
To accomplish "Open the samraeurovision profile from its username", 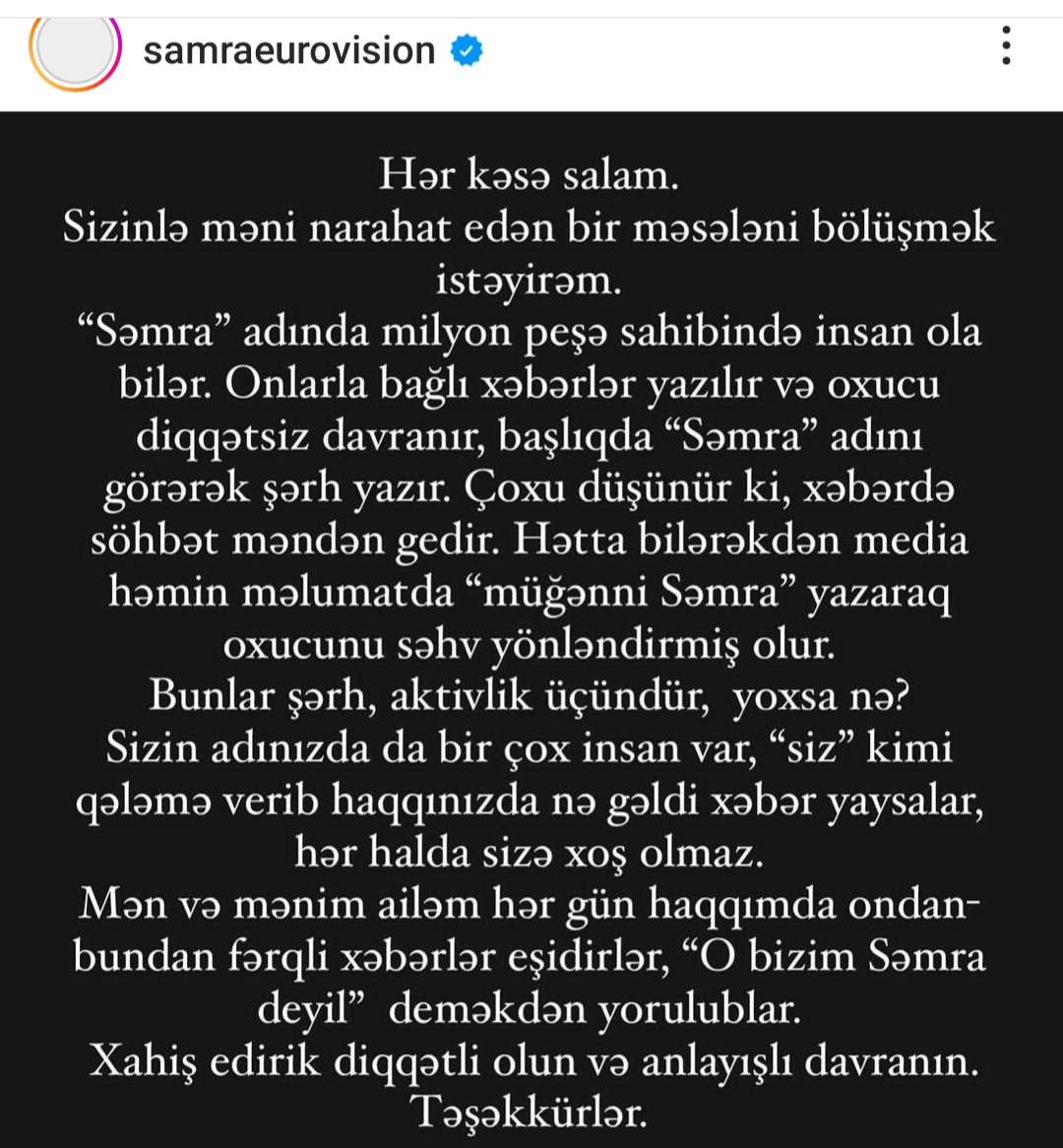I will click(x=288, y=49).
